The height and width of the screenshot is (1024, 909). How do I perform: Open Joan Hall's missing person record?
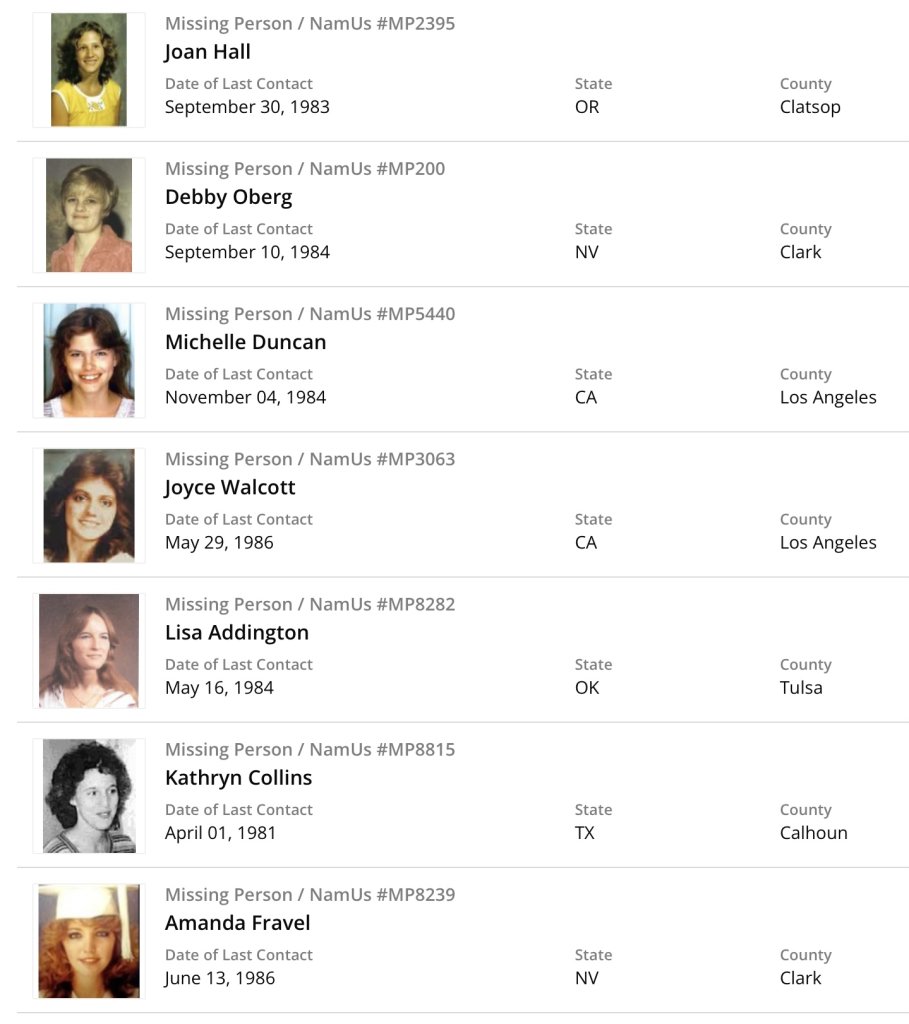coord(208,52)
